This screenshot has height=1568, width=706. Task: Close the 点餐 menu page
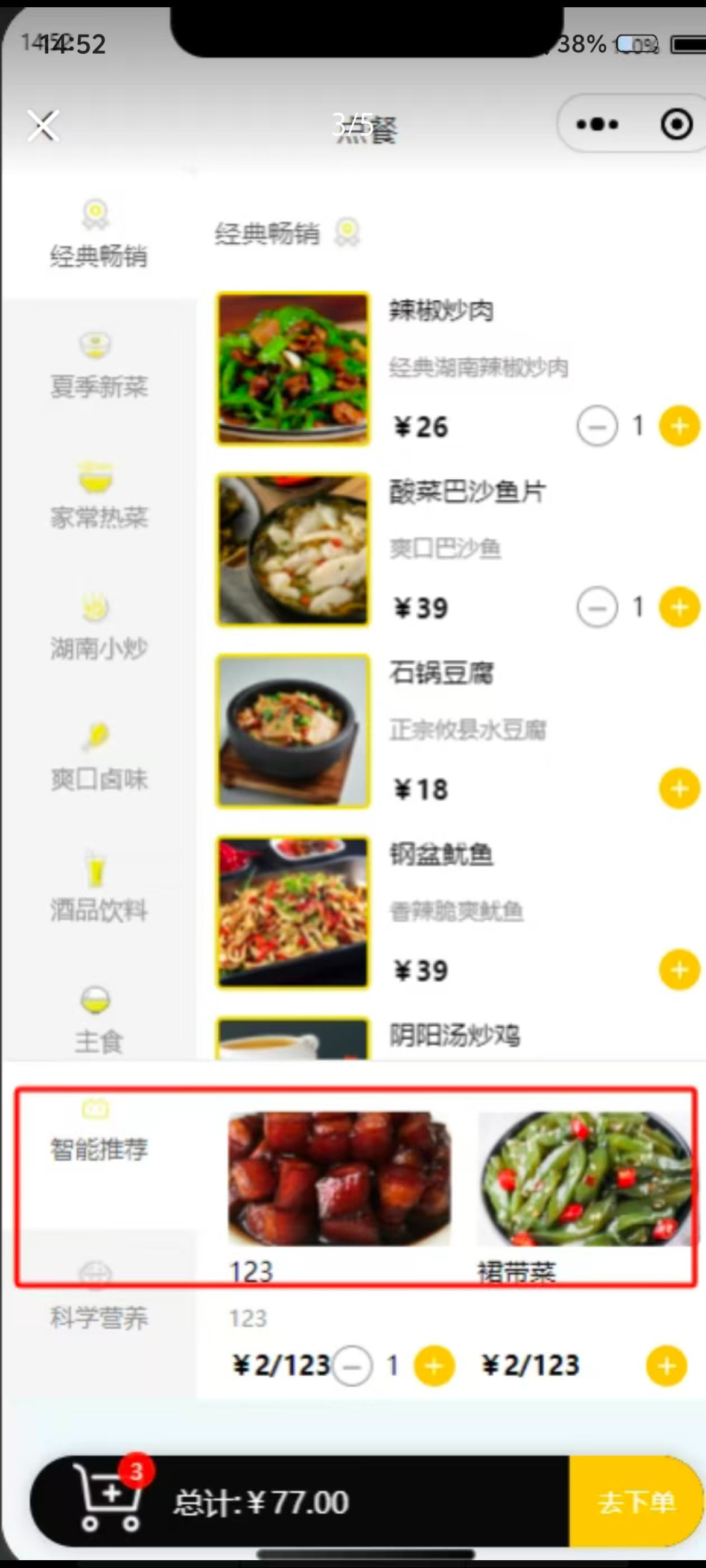click(x=43, y=126)
